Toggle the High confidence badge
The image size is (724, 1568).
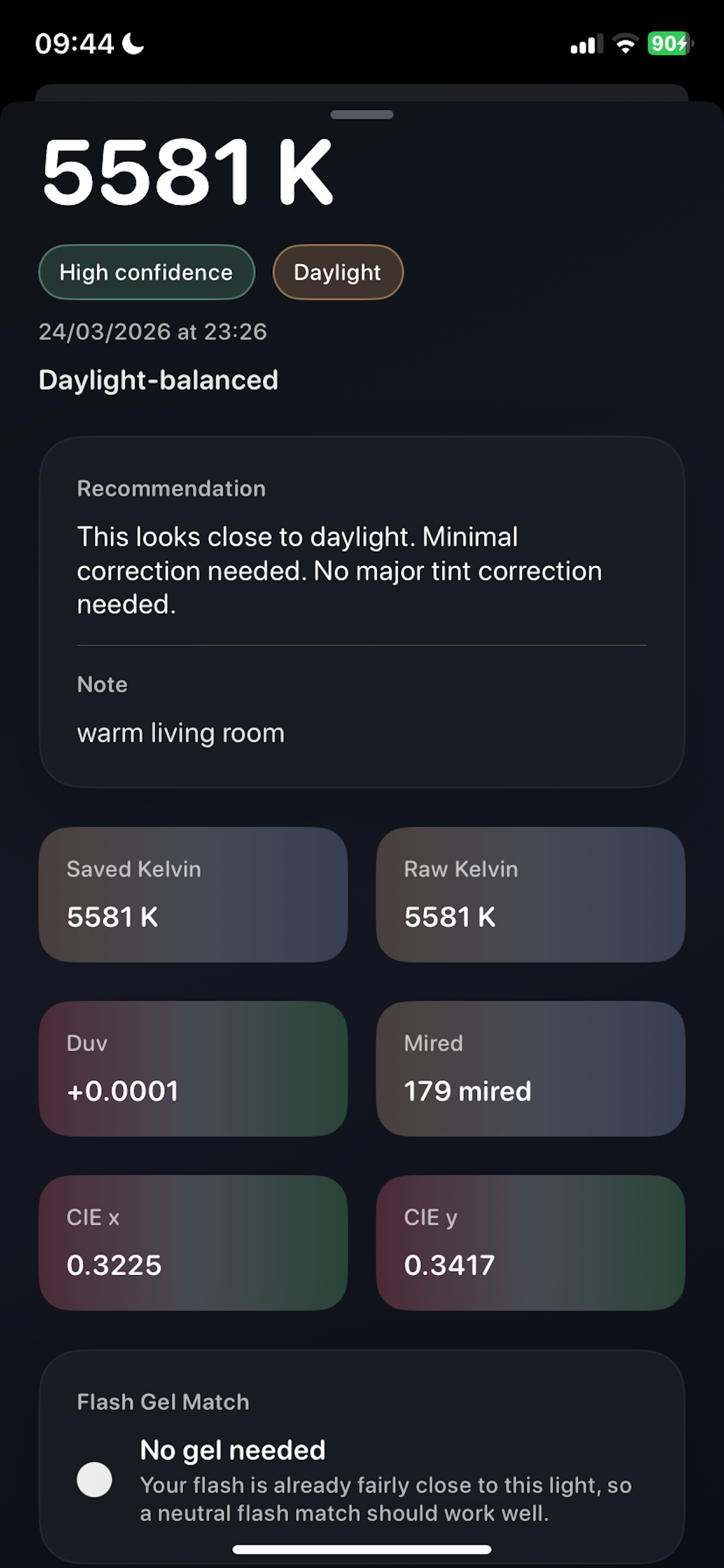[x=146, y=272]
